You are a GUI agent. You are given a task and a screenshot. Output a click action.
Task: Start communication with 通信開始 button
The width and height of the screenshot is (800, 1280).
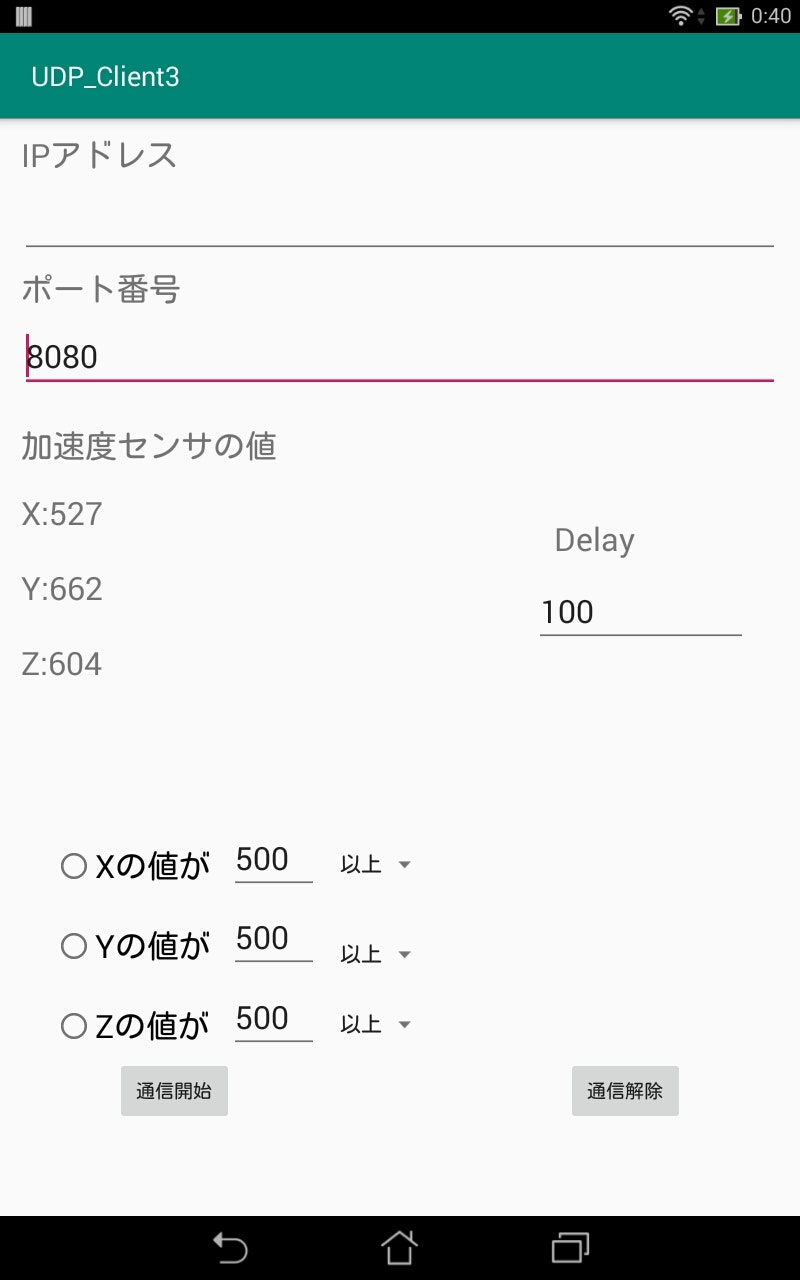174,1091
